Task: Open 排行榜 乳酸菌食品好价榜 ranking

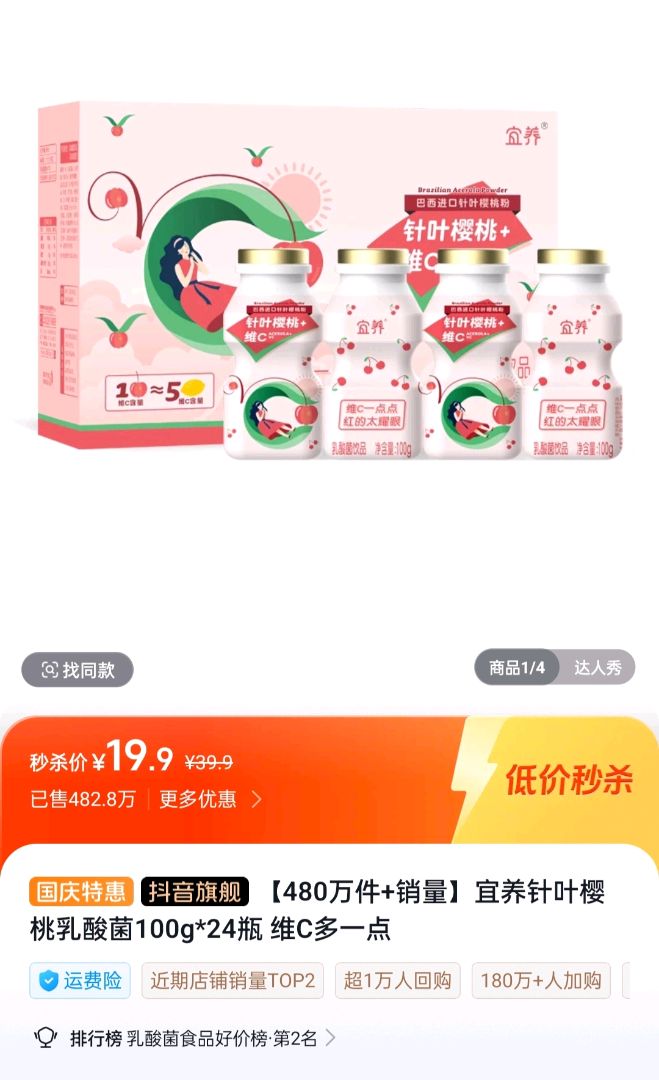Action: [190, 1038]
